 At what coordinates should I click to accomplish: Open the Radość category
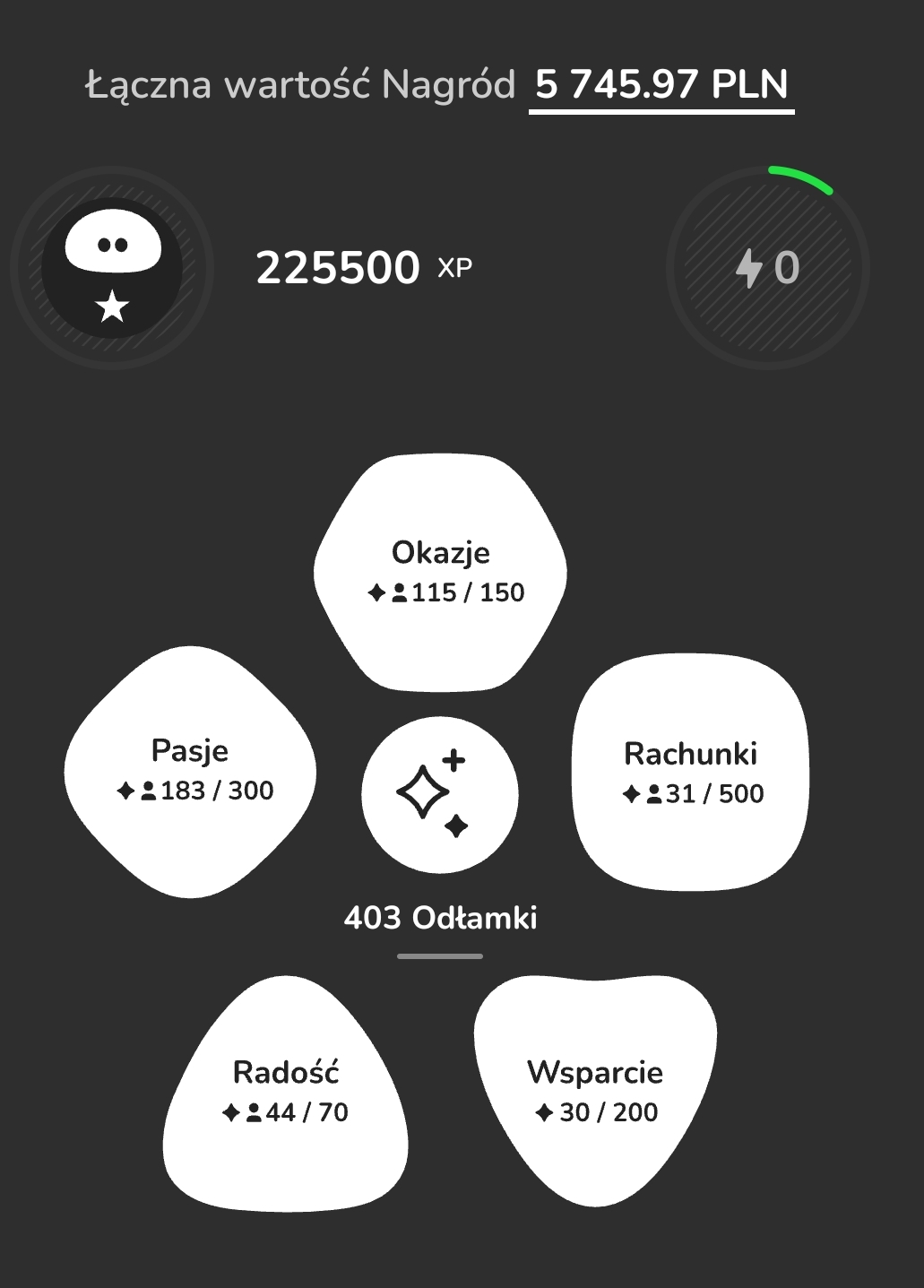(285, 1092)
